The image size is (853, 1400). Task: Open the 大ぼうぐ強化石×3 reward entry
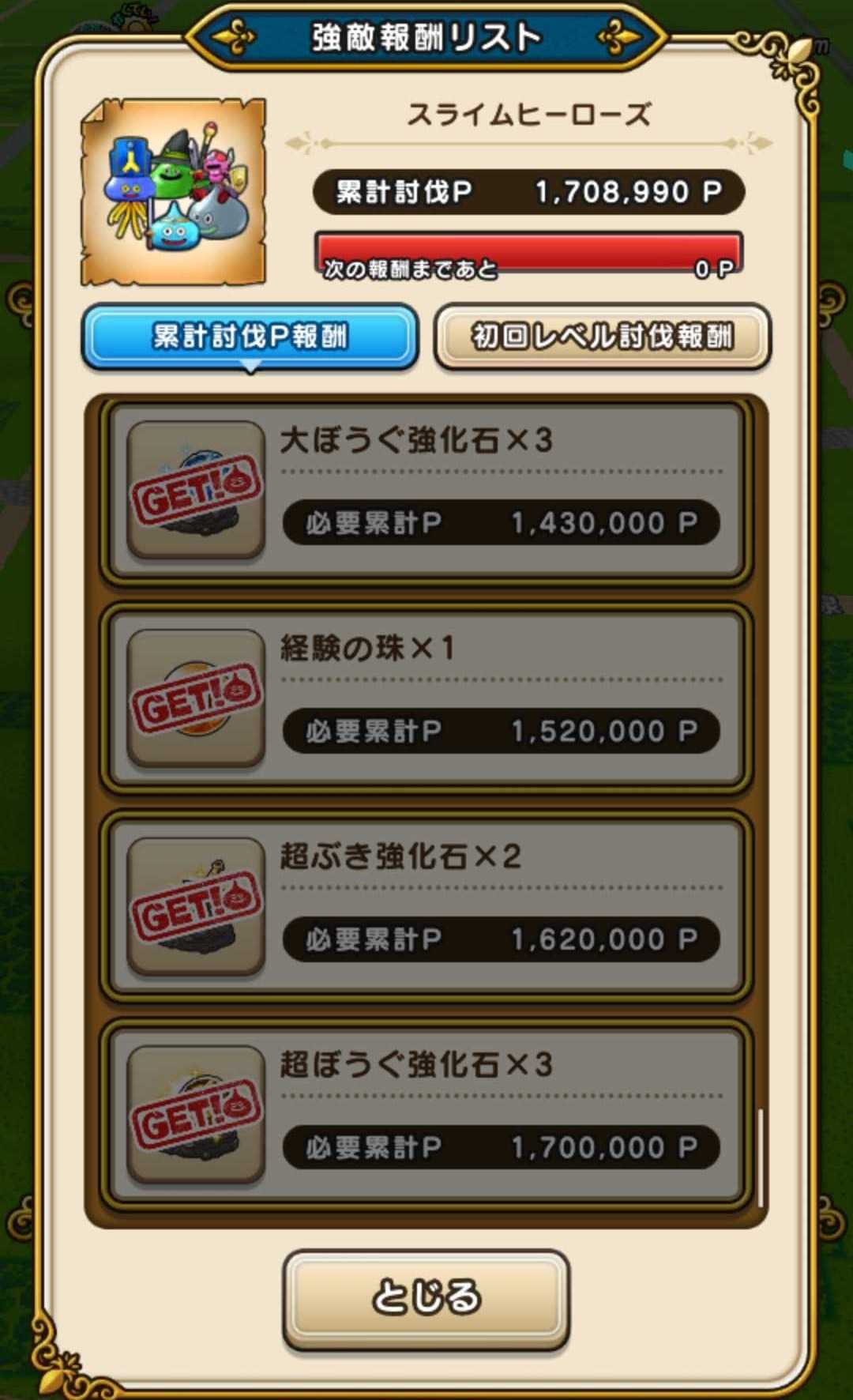pos(426,493)
